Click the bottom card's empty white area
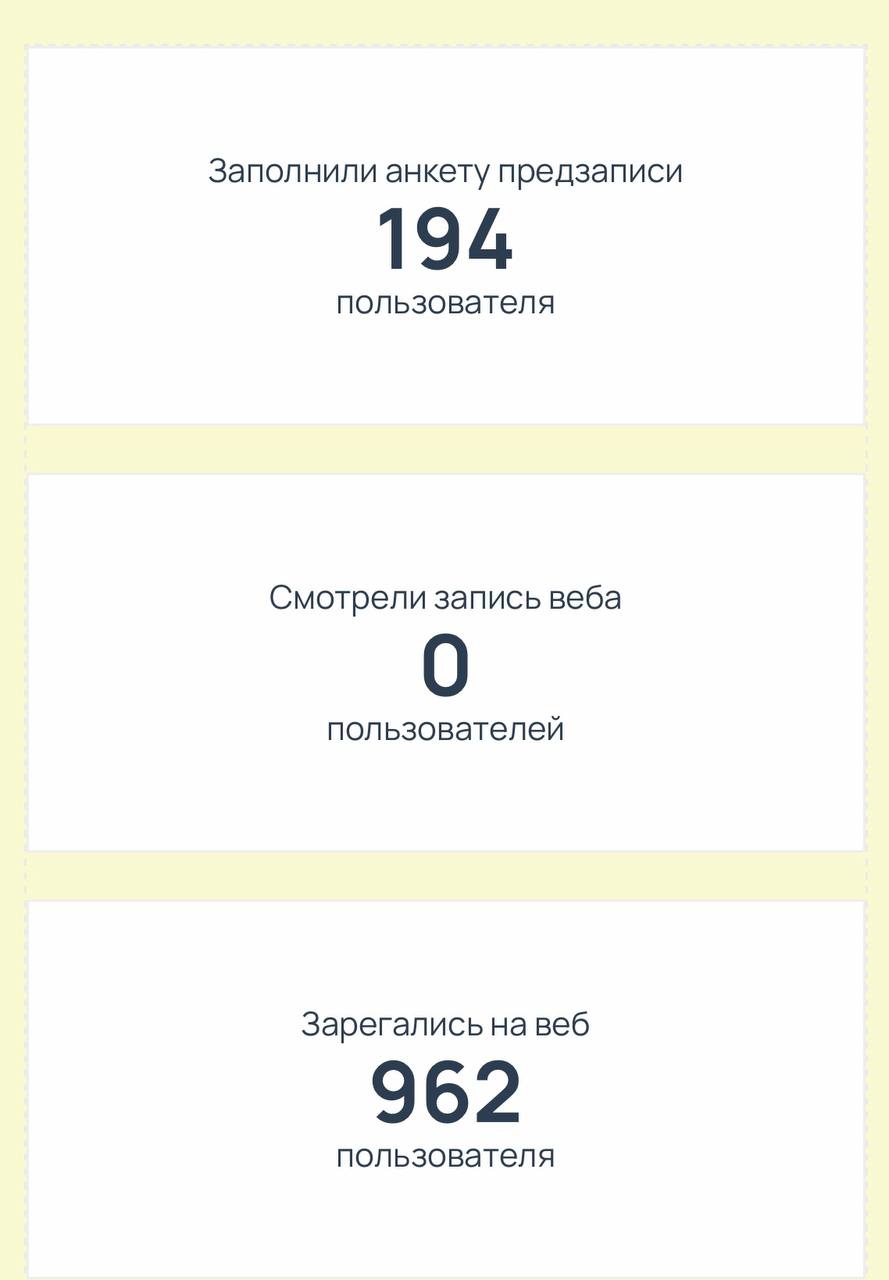This screenshot has height=1280, width=889. (444, 1230)
